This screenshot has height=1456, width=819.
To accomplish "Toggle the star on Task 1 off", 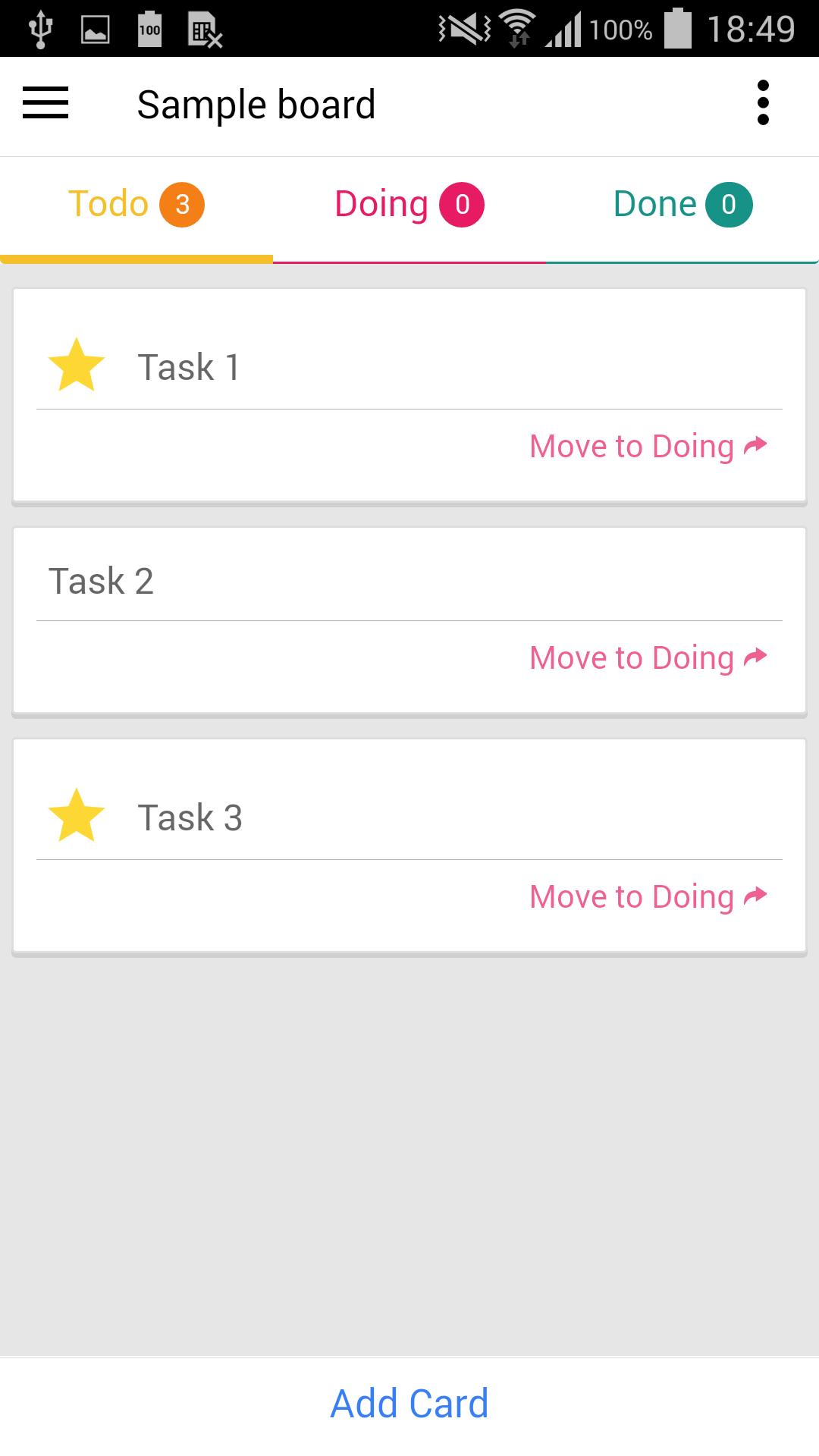I will [77, 366].
